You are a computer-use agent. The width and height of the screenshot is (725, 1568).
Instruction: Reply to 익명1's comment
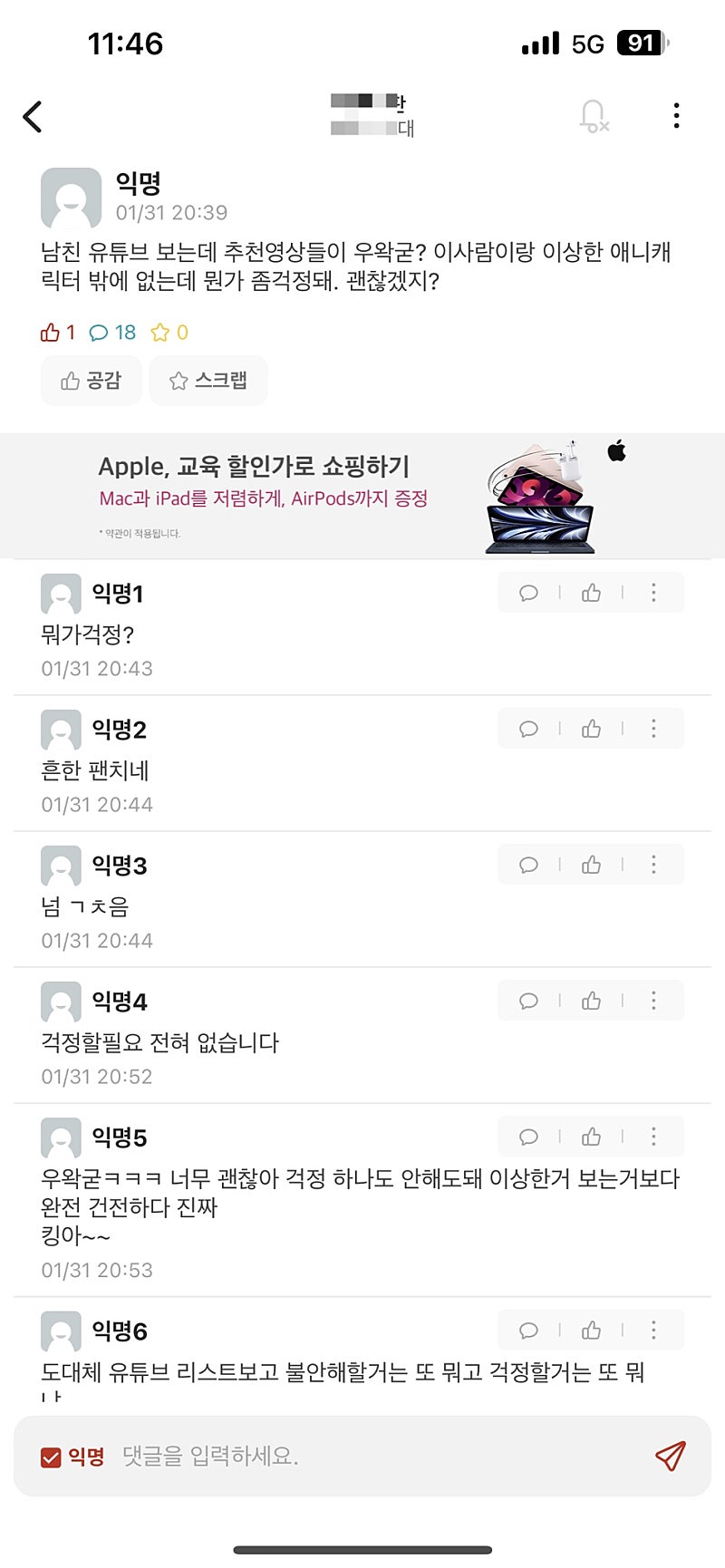point(528,593)
